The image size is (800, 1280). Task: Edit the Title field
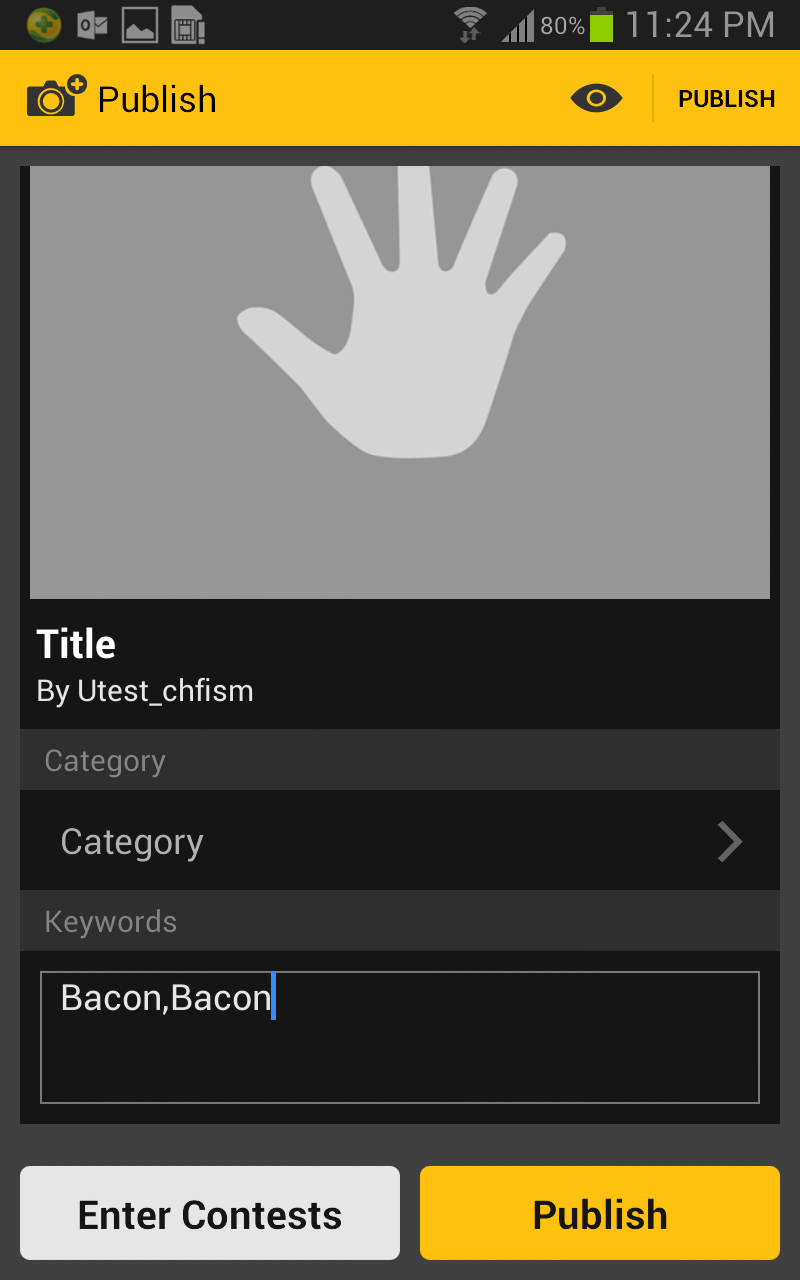[76, 644]
